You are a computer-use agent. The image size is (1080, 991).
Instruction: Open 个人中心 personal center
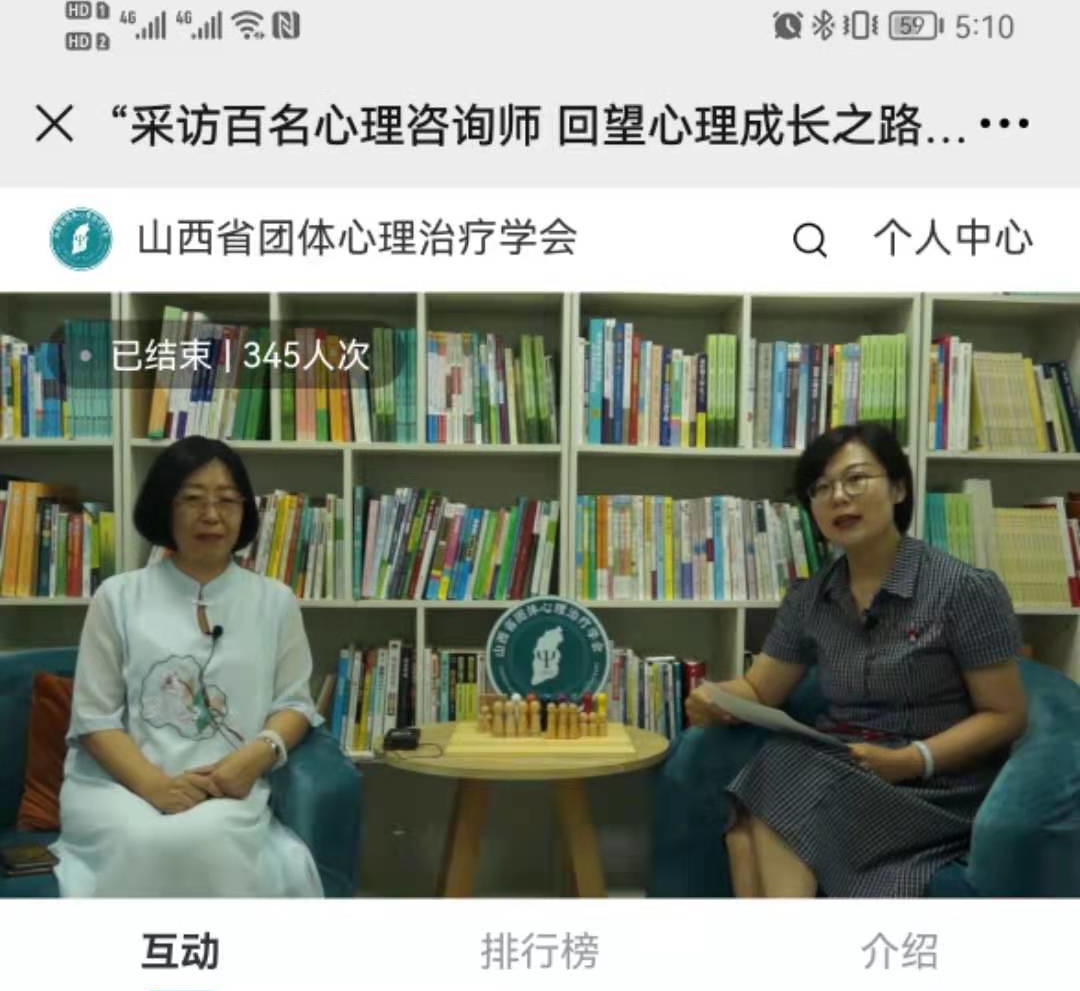pos(952,239)
